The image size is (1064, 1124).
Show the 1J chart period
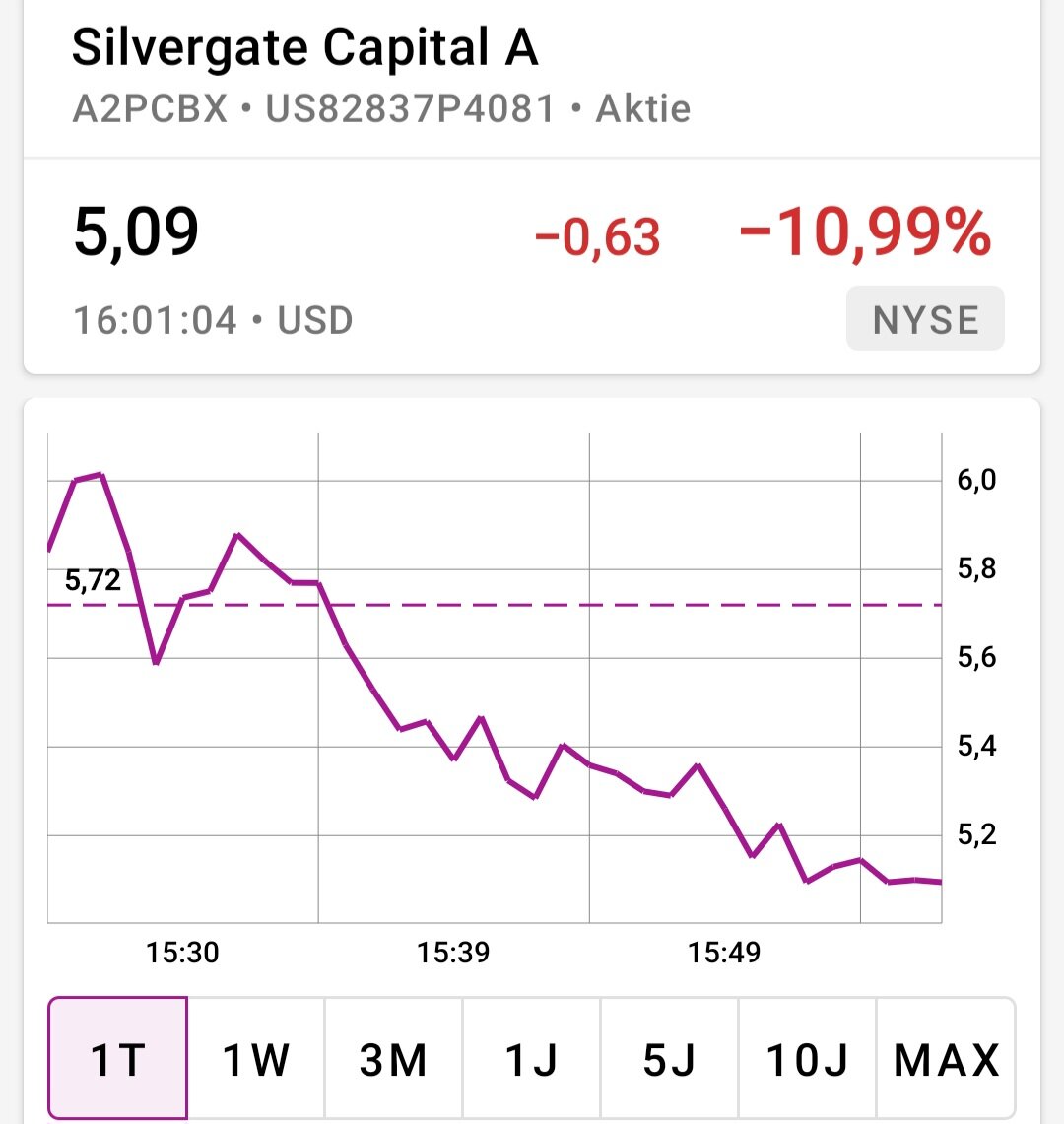(x=531, y=1060)
